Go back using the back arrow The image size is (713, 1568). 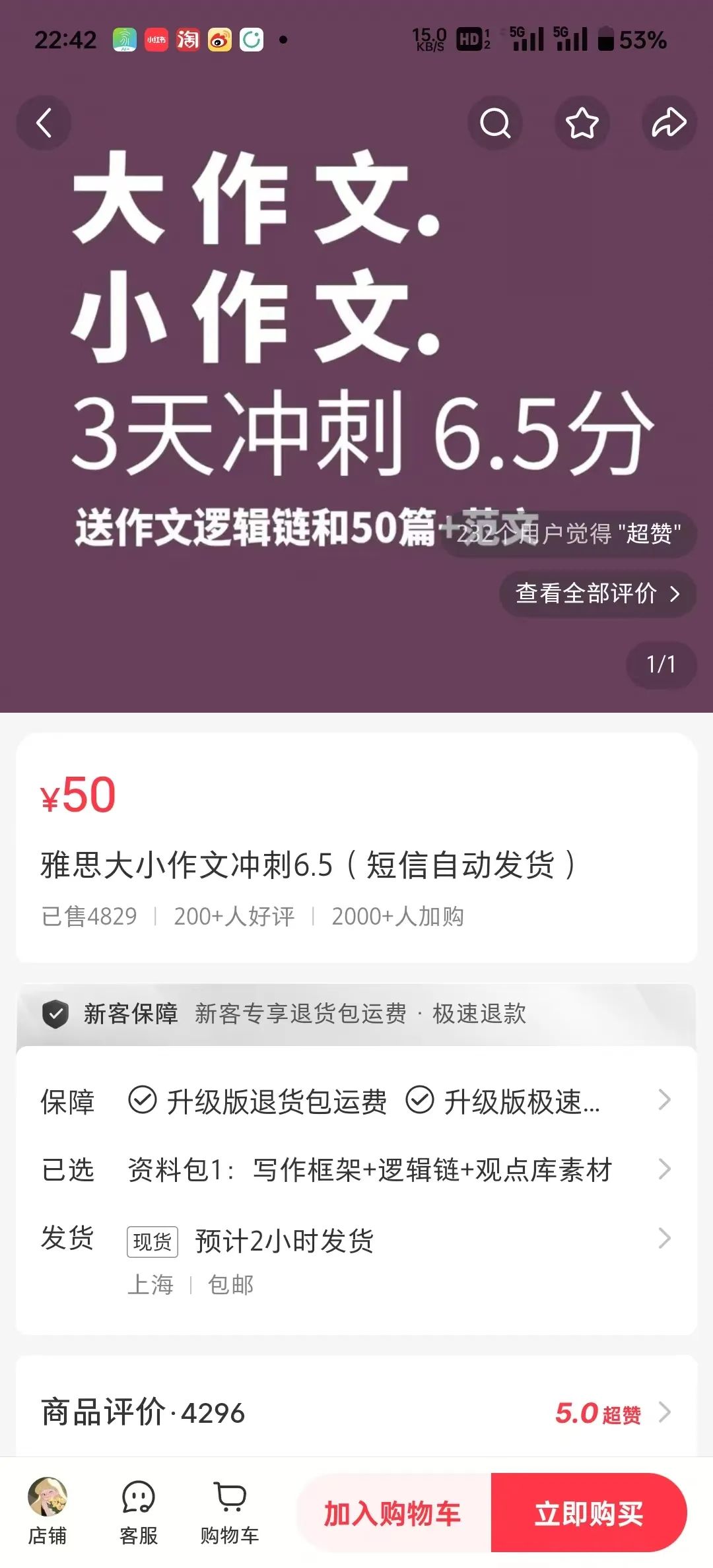(44, 123)
